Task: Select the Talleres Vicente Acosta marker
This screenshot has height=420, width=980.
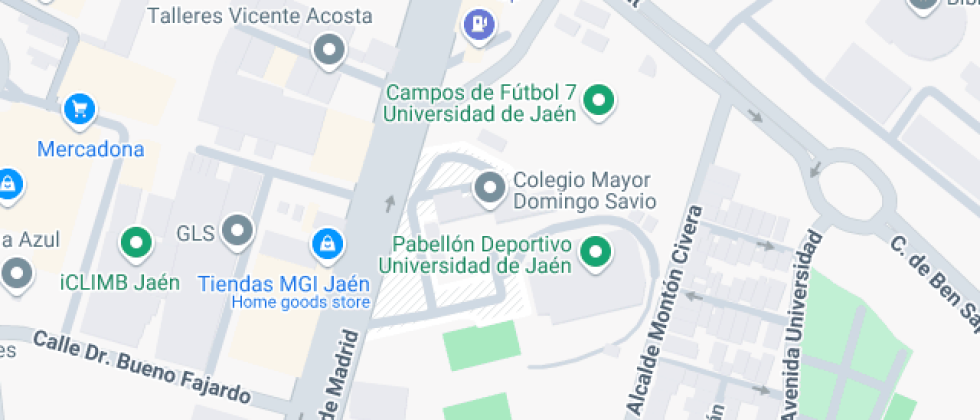Action: (328, 48)
